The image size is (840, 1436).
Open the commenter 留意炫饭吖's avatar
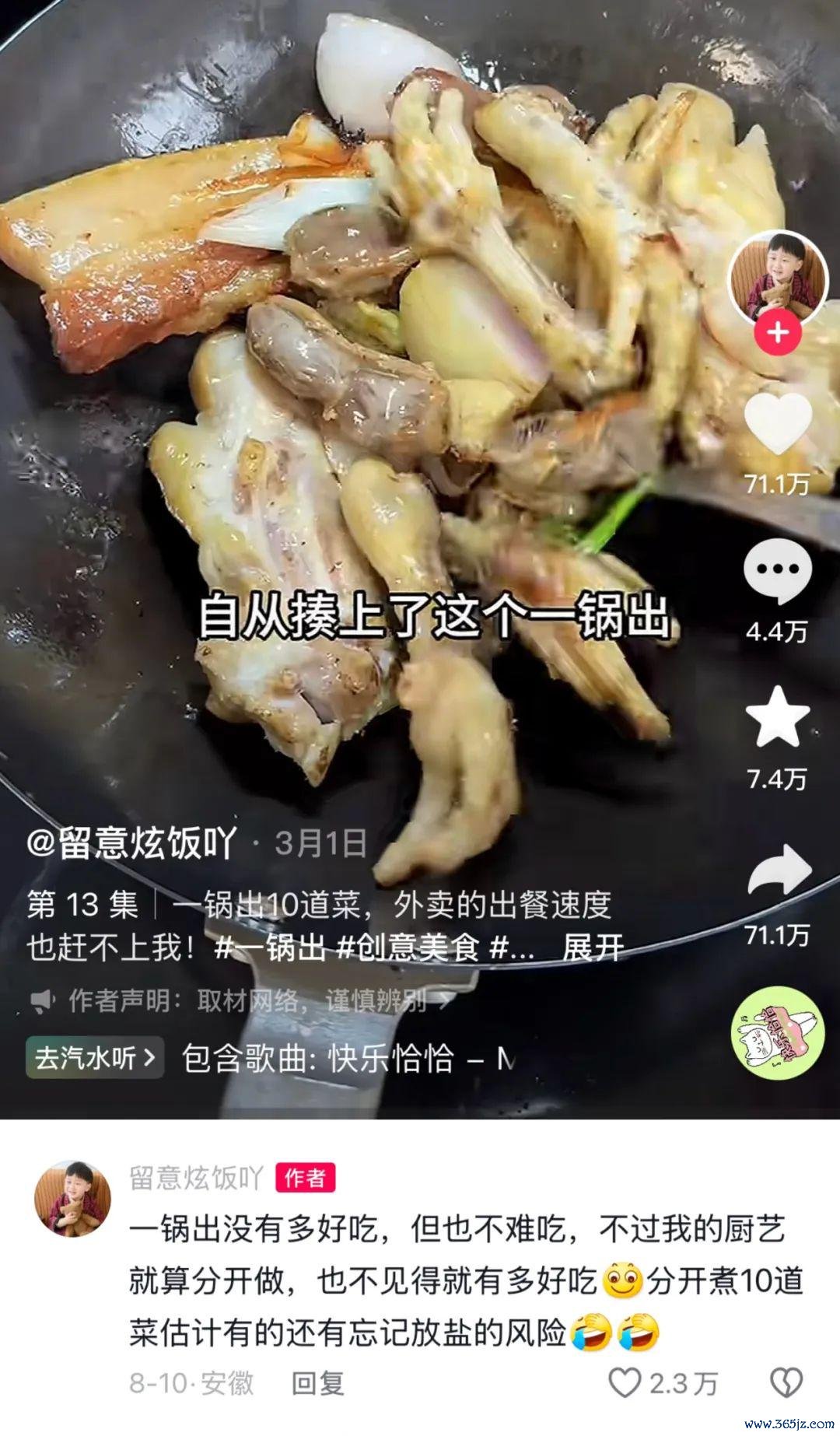[x=71, y=1199]
